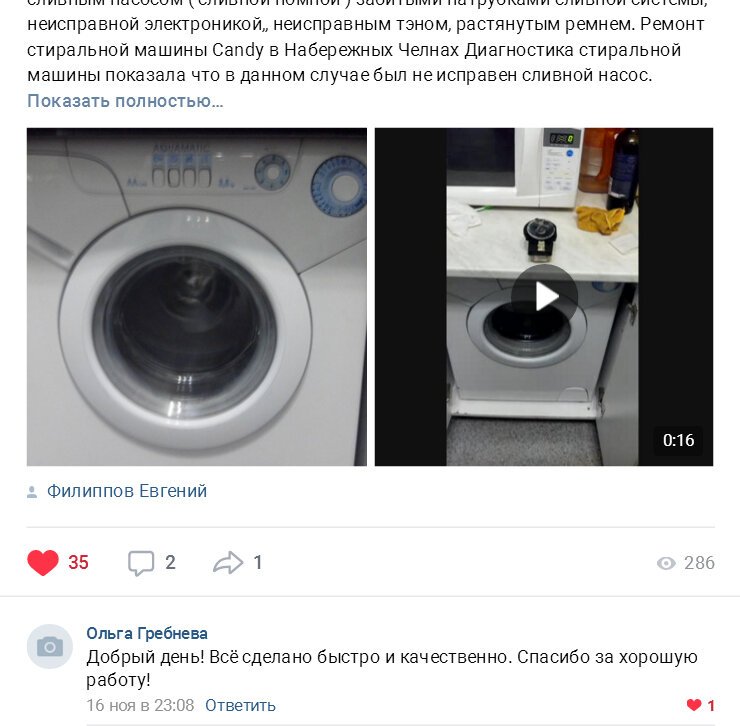The height and width of the screenshot is (726, 740).
Task: Open the washing machine photo
Action: (x=196, y=297)
